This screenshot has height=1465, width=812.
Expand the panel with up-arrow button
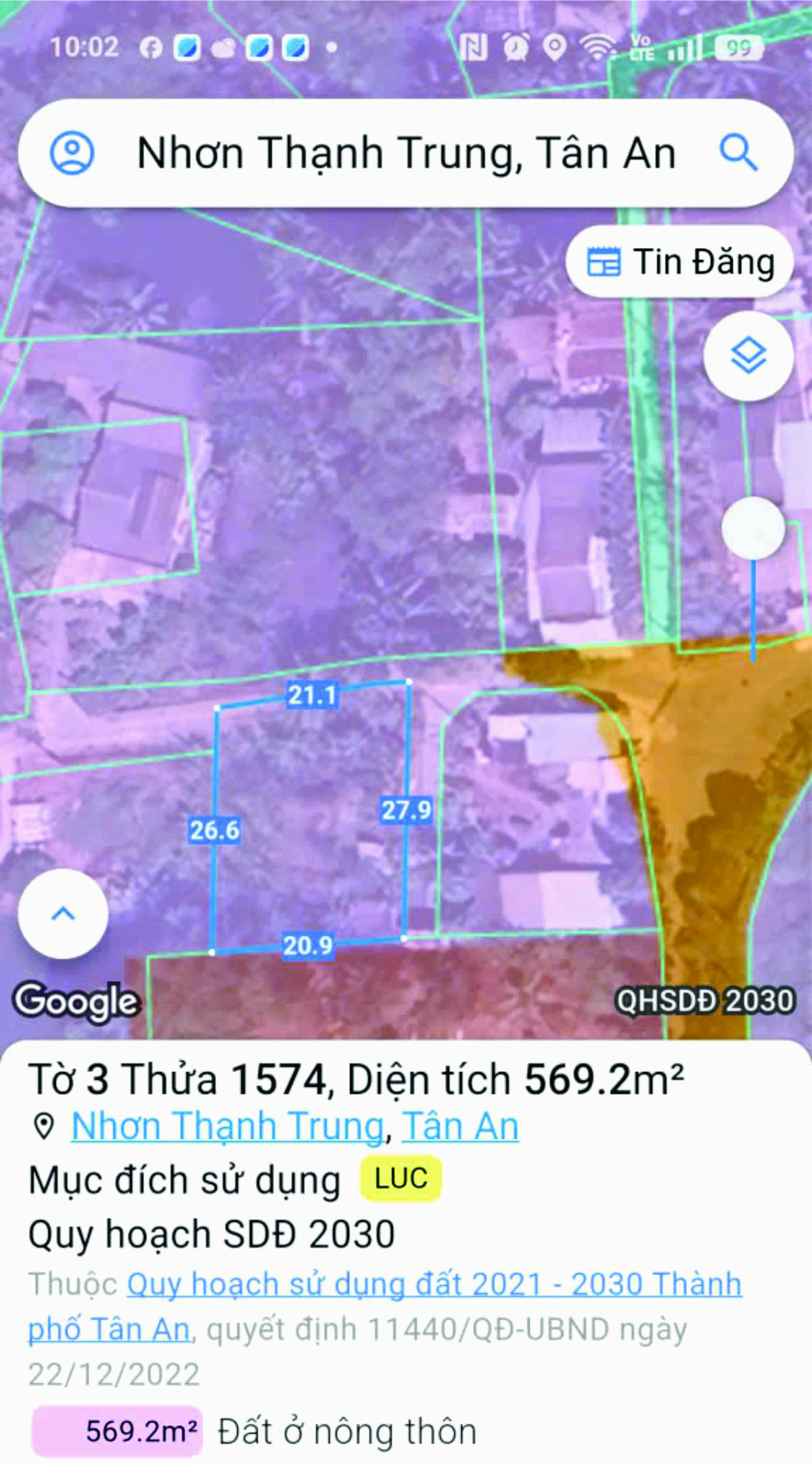(63, 914)
